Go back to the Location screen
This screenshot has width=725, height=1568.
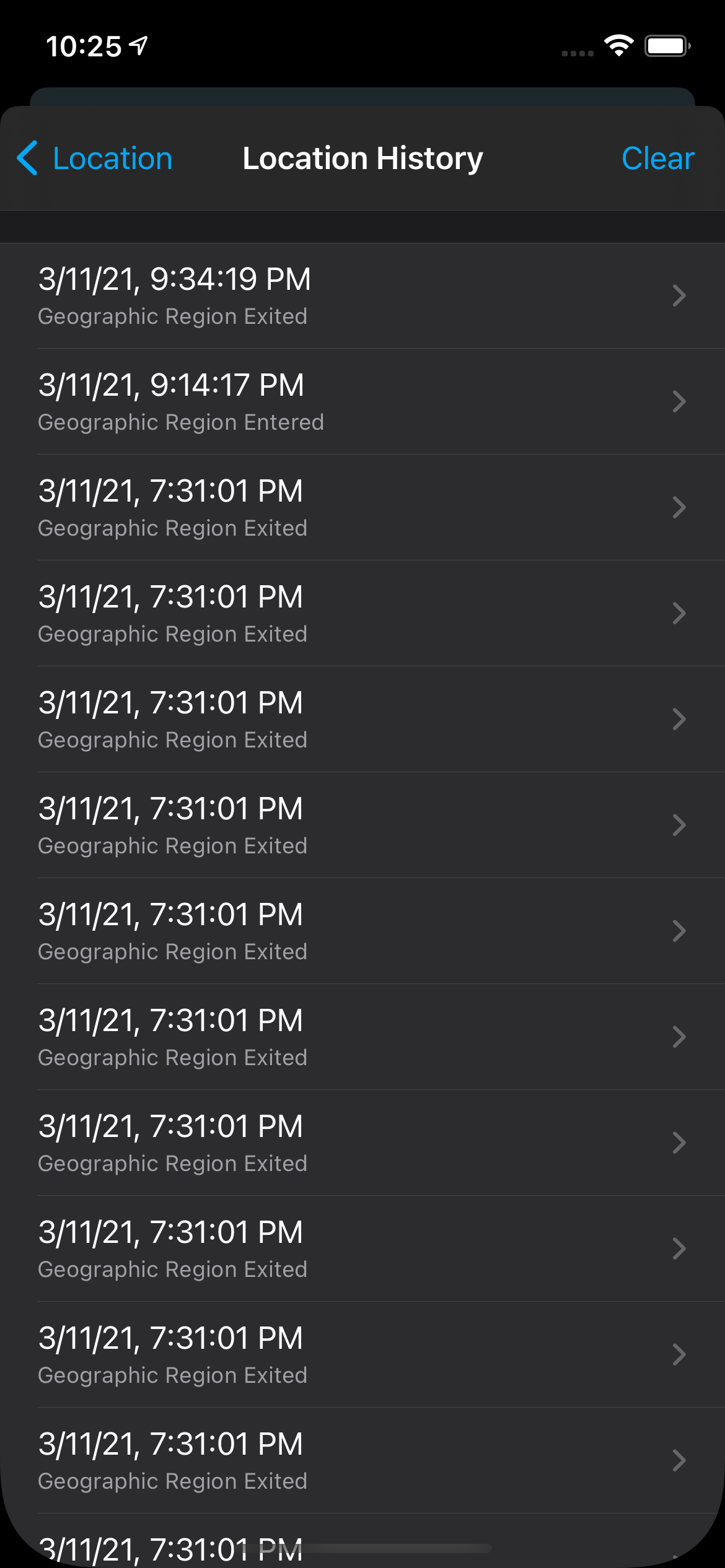tap(95, 159)
